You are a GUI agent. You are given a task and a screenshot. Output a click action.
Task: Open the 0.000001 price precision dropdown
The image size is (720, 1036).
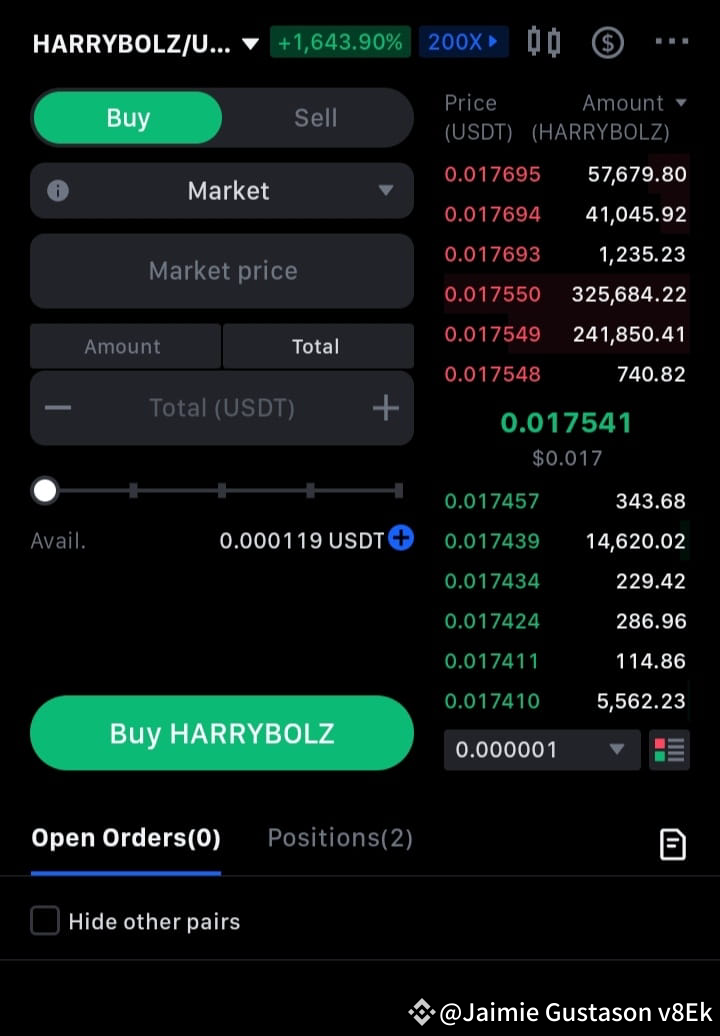click(x=541, y=750)
